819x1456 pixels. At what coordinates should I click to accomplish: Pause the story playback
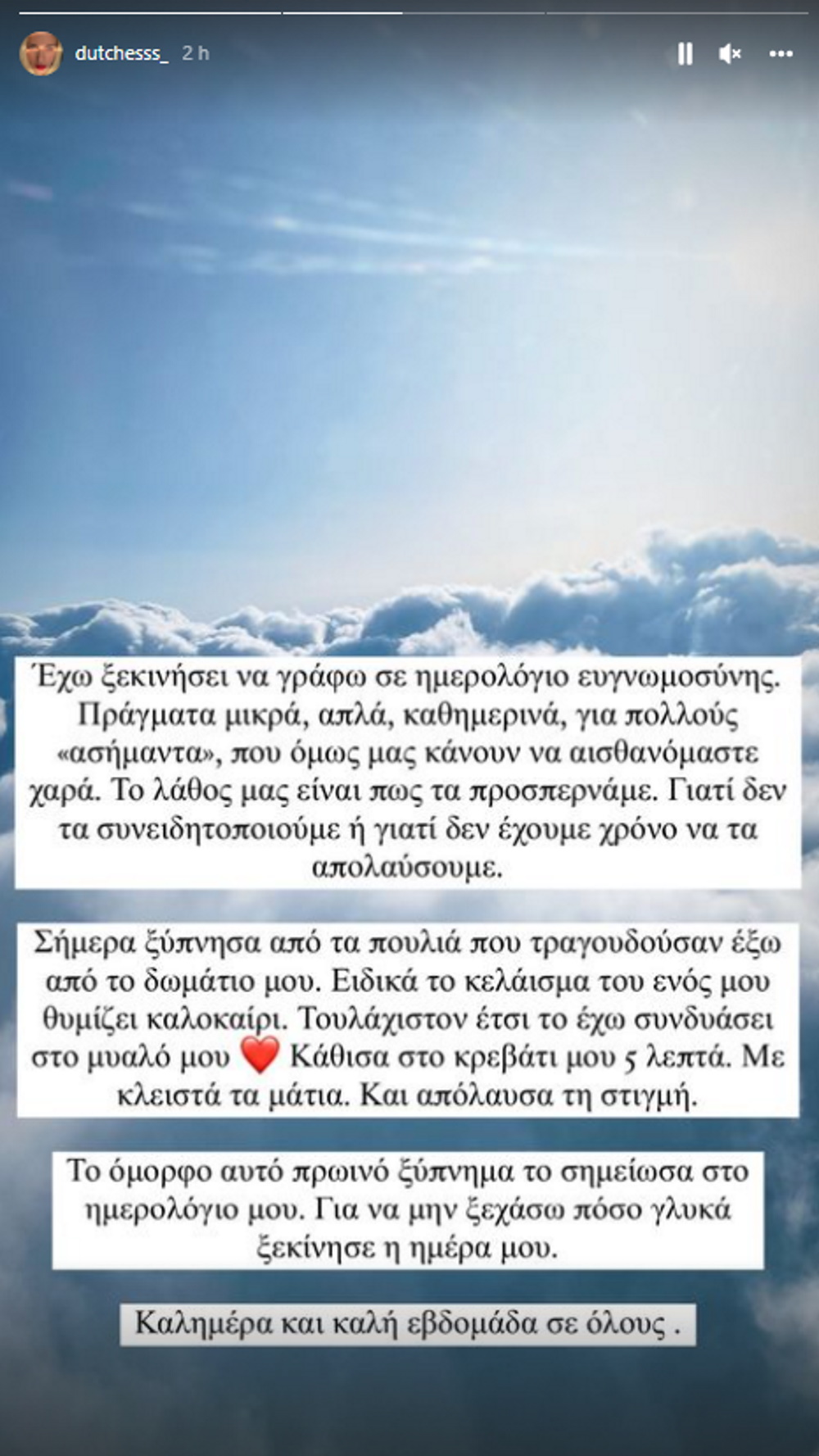[685, 54]
